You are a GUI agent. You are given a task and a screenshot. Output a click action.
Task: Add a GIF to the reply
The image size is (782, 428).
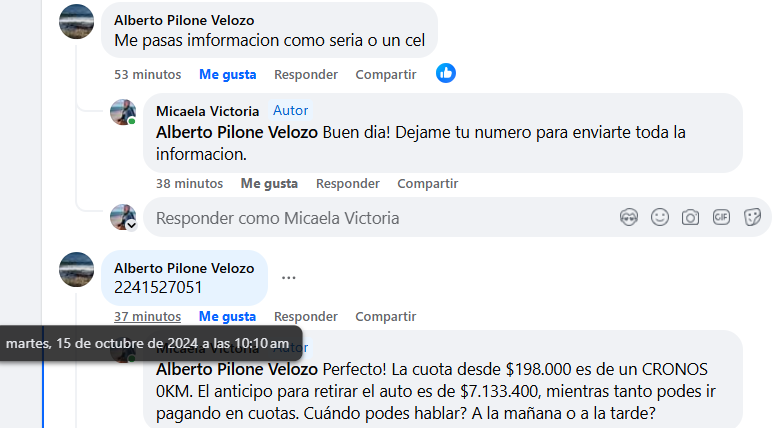tap(721, 217)
